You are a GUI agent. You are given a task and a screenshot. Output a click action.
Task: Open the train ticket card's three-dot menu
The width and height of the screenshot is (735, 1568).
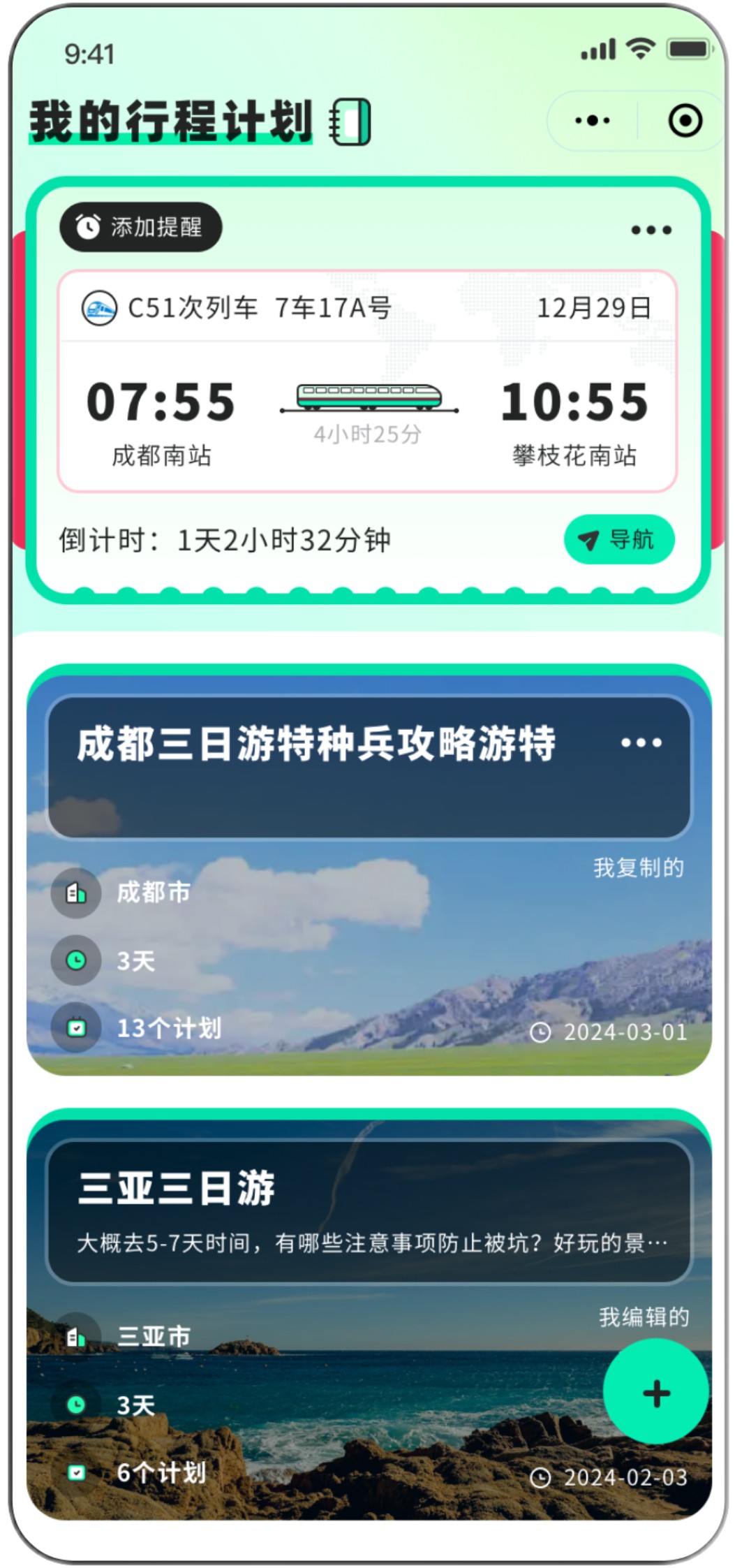(651, 230)
